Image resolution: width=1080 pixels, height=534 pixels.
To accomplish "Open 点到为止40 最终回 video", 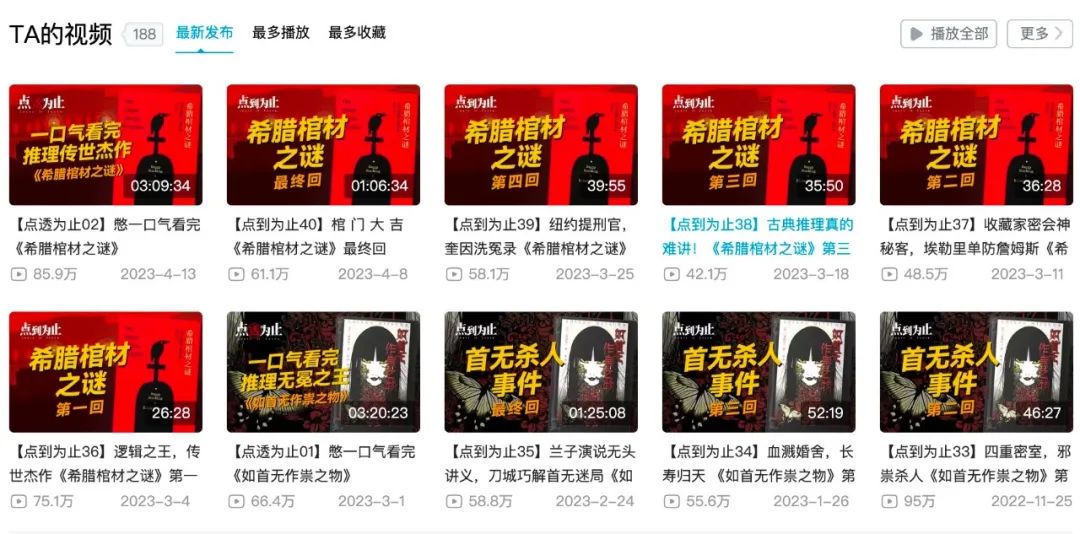I will coord(323,145).
